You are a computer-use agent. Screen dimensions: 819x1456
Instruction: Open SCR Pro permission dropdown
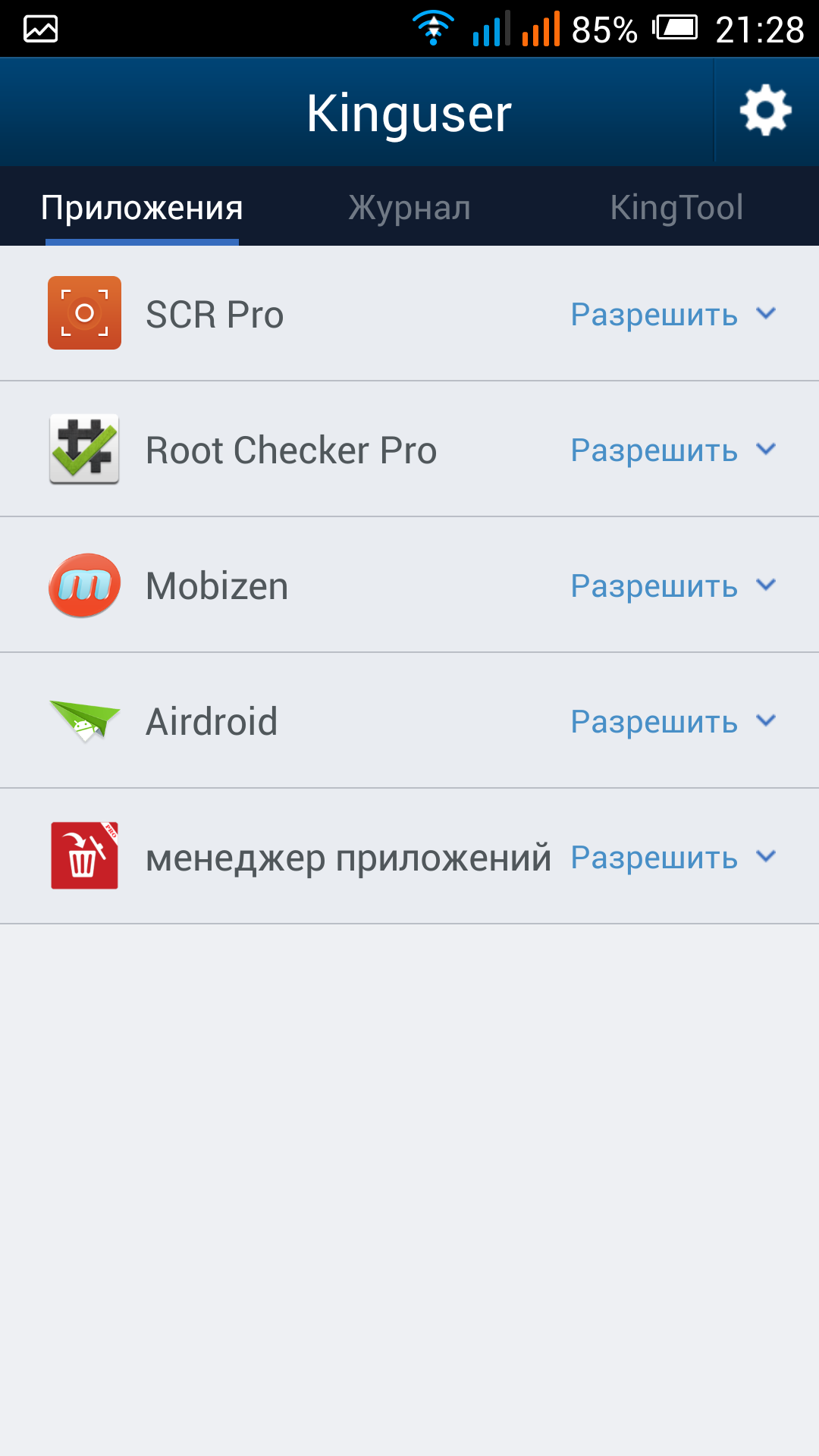pyautogui.click(x=673, y=314)
